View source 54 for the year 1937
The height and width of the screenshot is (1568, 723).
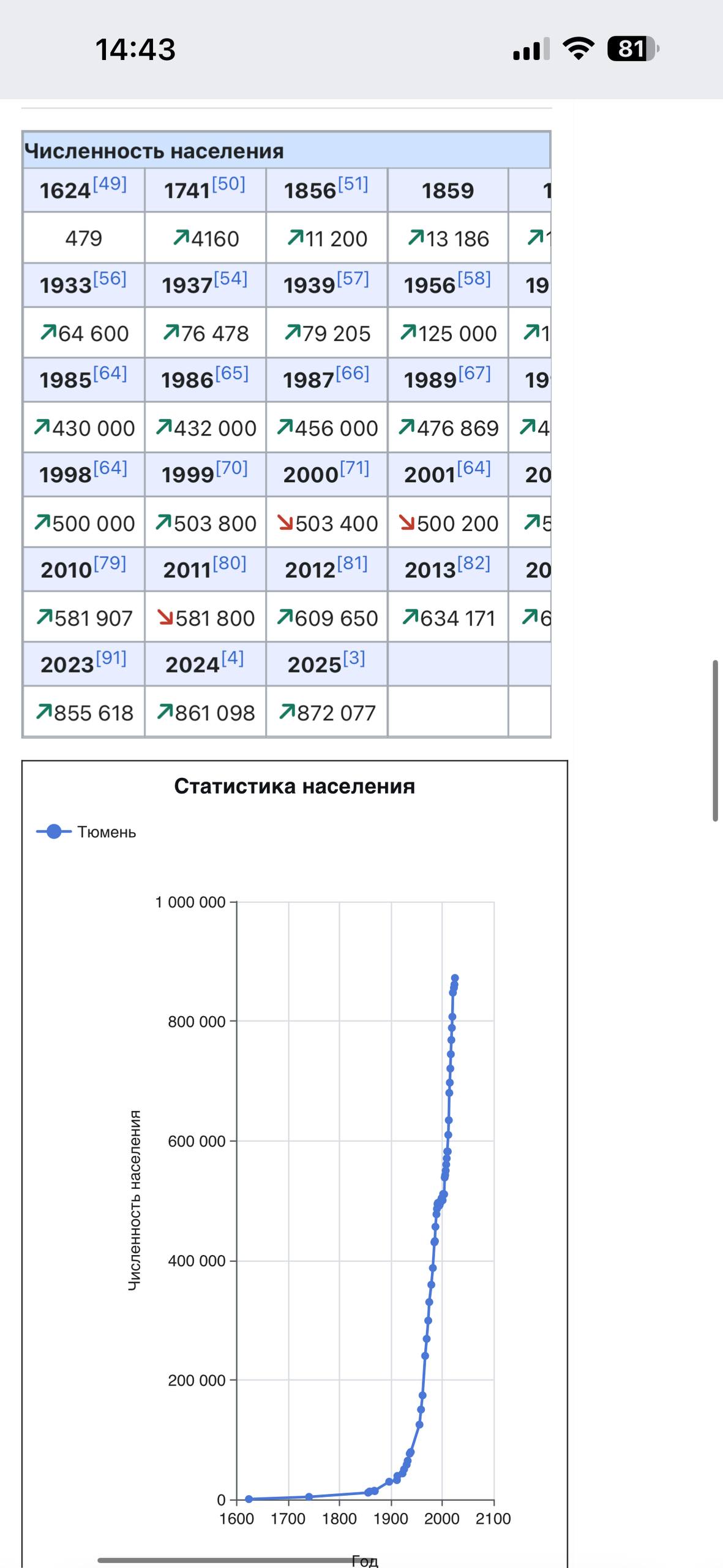[x=231, y=279]
